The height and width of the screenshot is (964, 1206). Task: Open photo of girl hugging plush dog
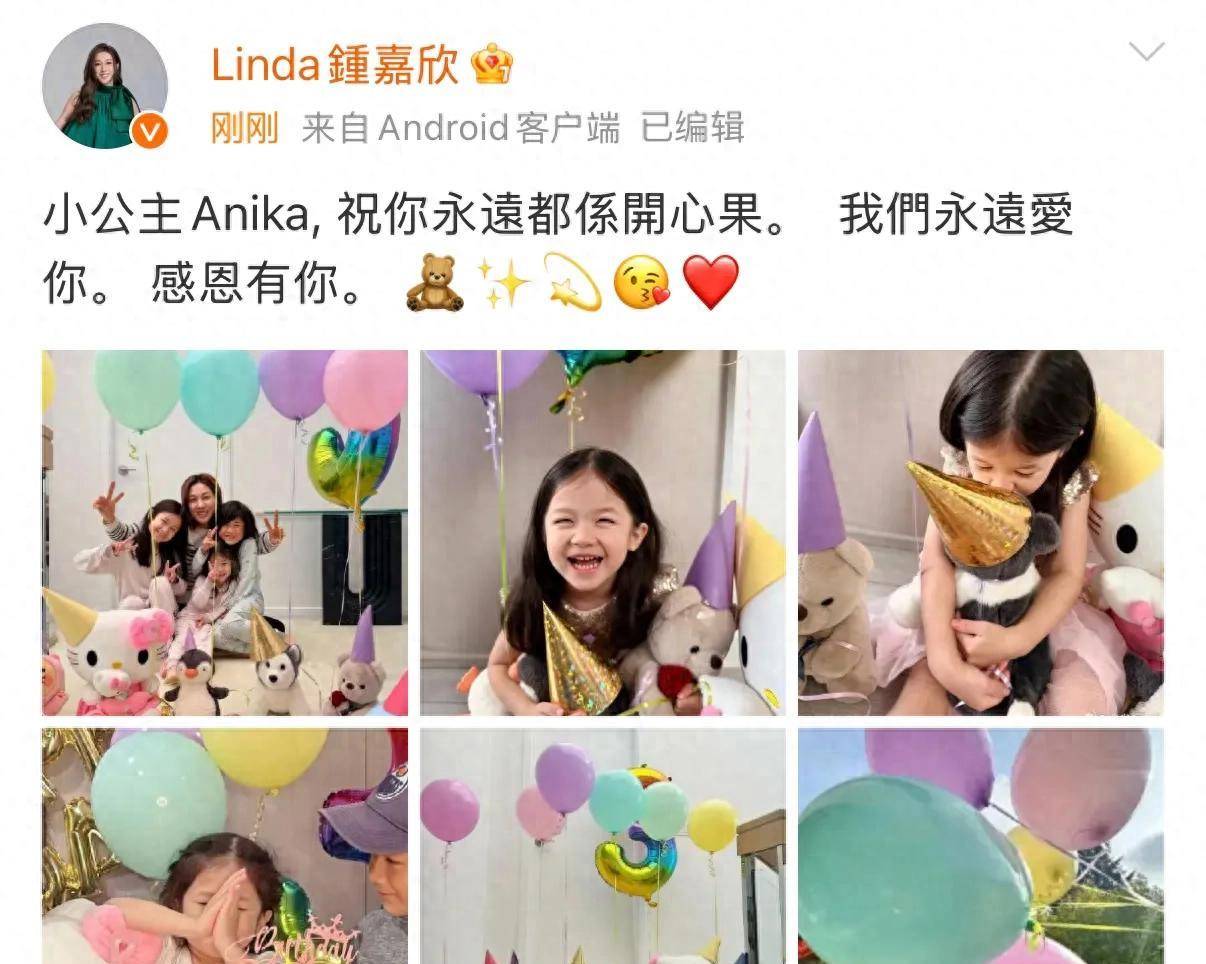click(980, 532)
